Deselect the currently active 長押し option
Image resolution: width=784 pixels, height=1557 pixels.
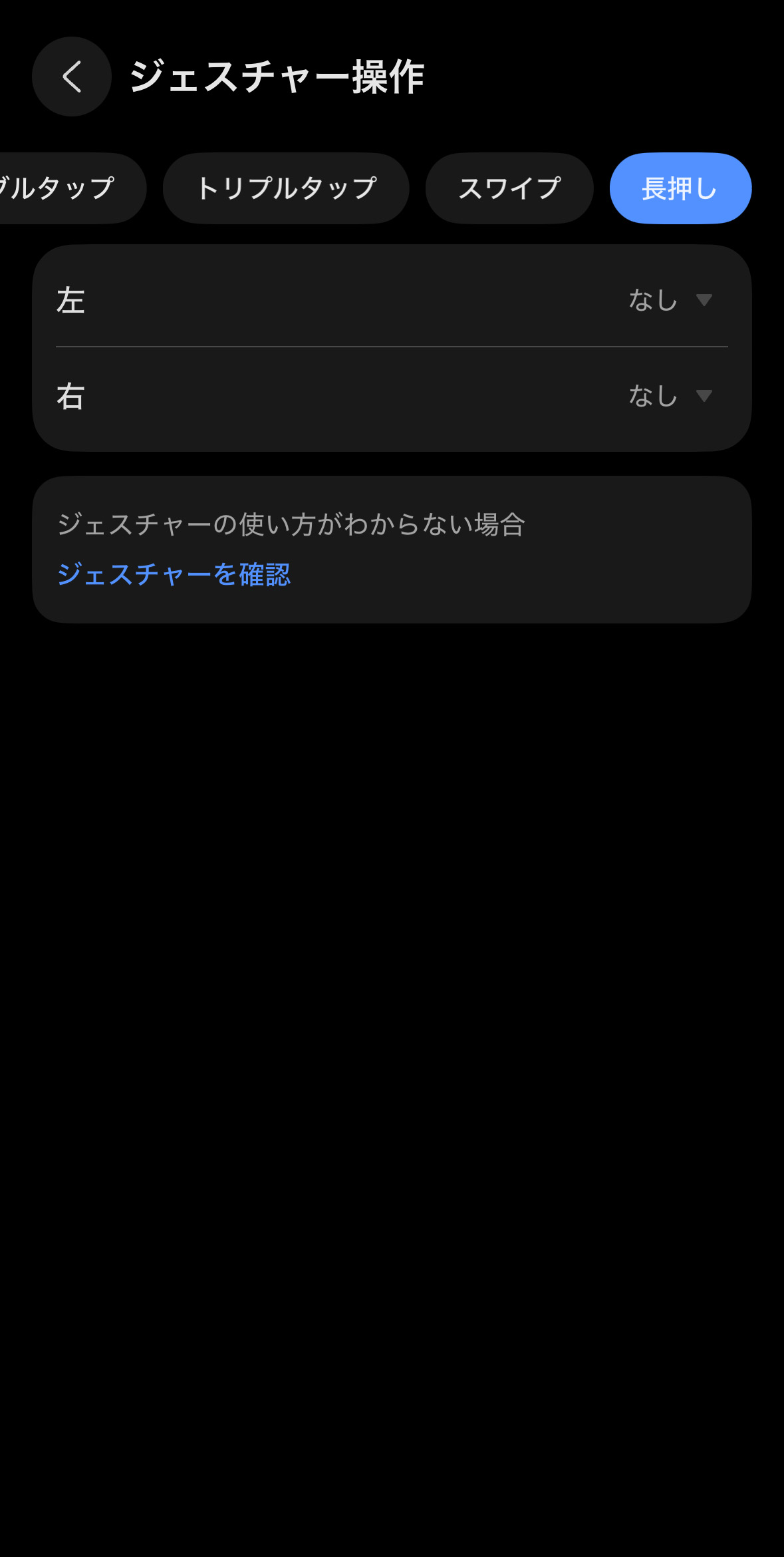(680, 188)
